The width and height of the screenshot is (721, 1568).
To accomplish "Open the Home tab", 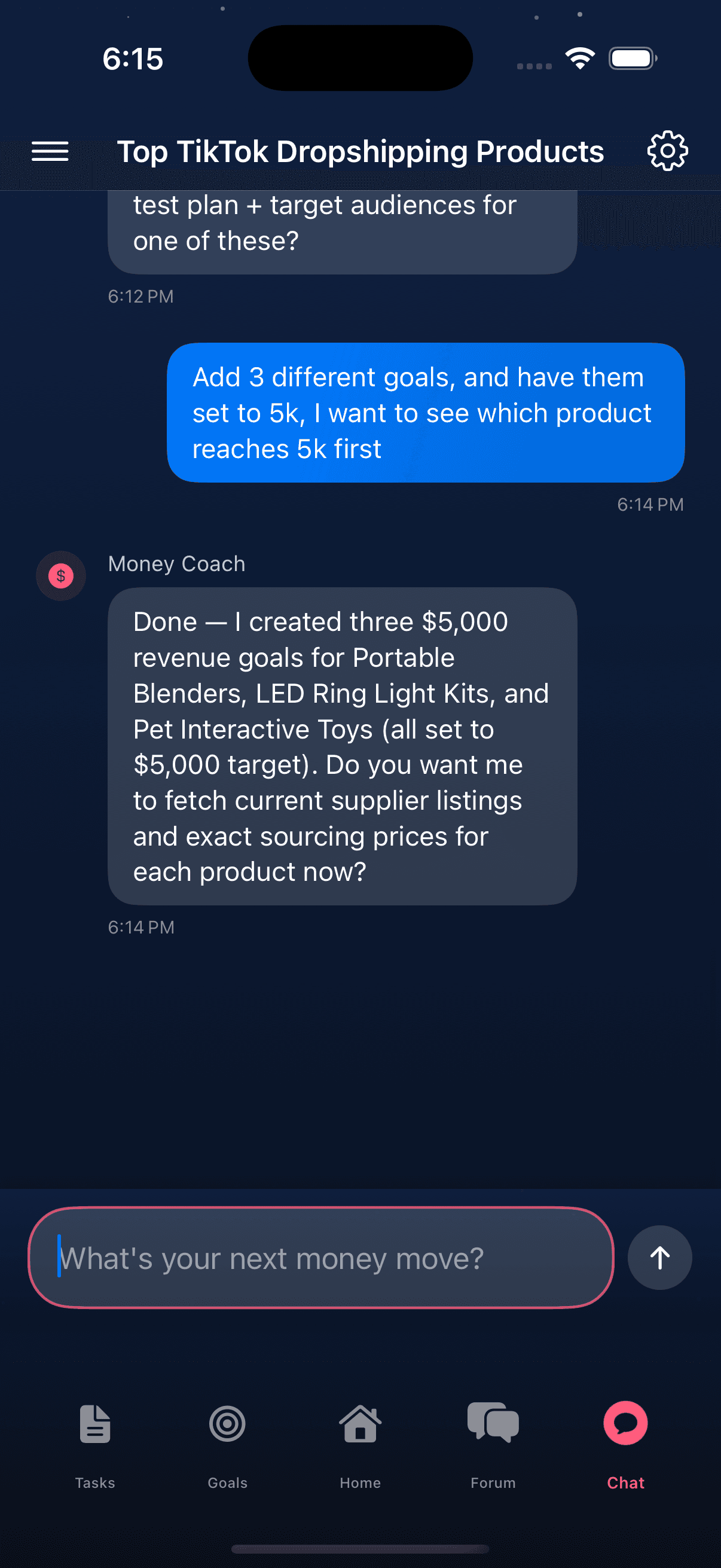I will tap(360, 1442).
